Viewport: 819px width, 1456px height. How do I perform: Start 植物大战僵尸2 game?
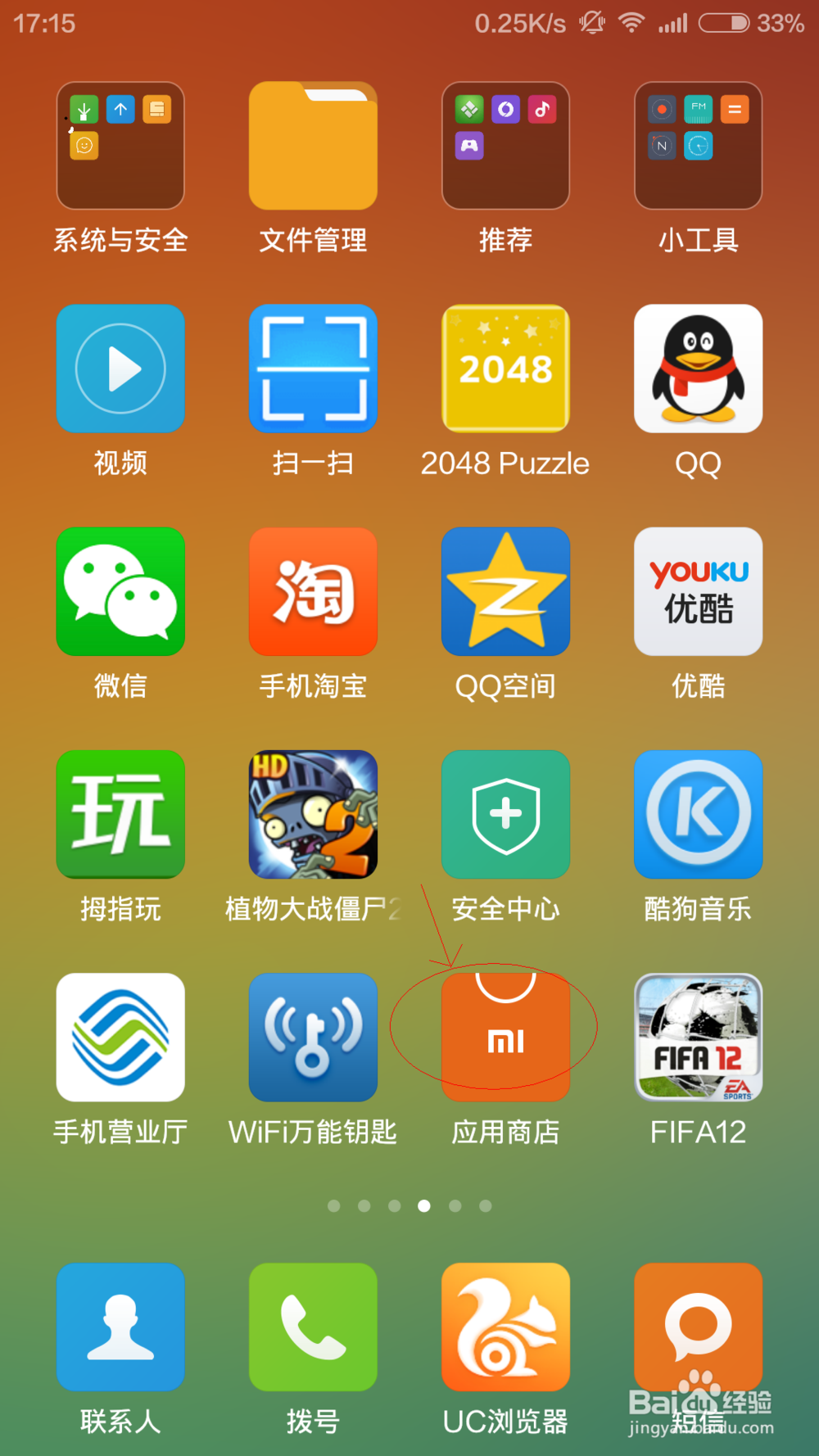click(313, 814)
